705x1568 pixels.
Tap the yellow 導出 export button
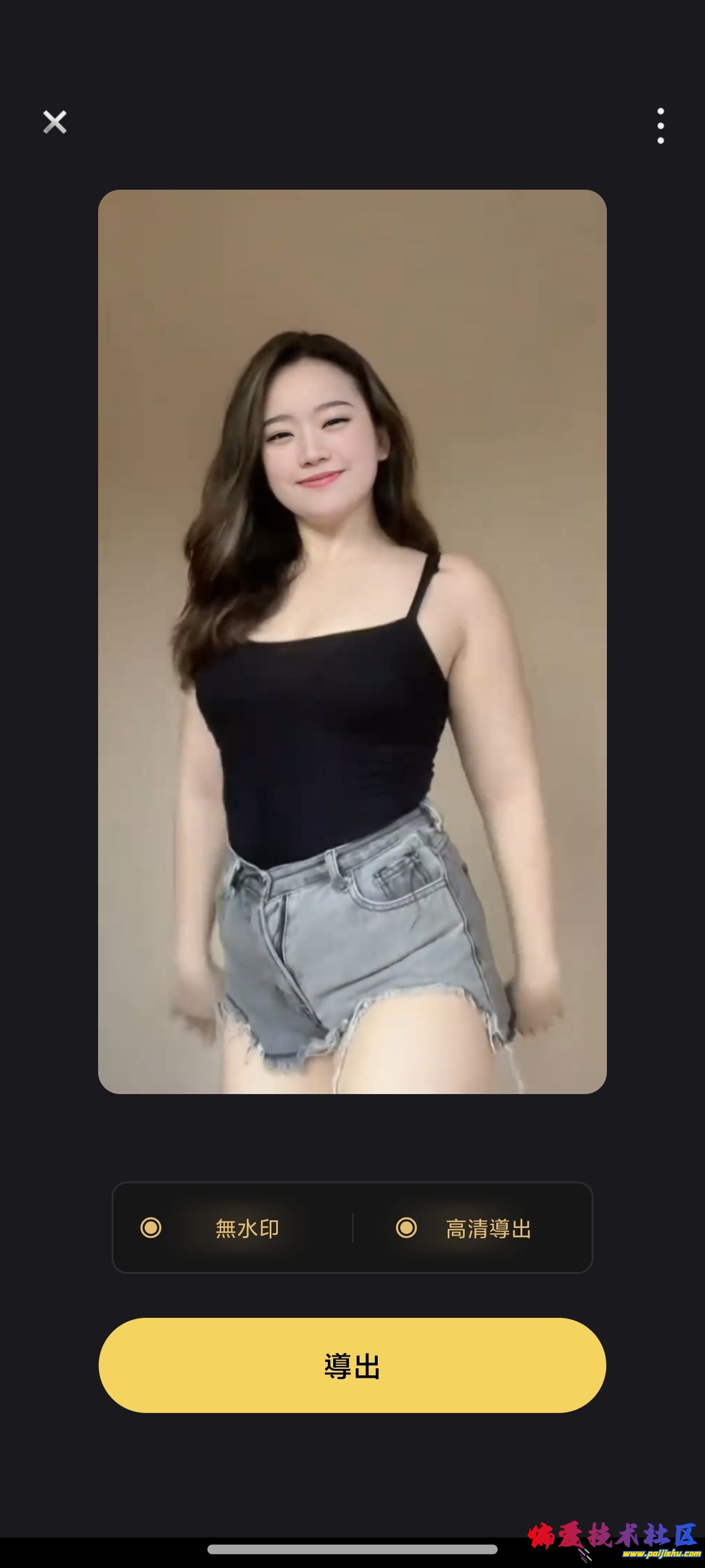[x=352, y=1365]
